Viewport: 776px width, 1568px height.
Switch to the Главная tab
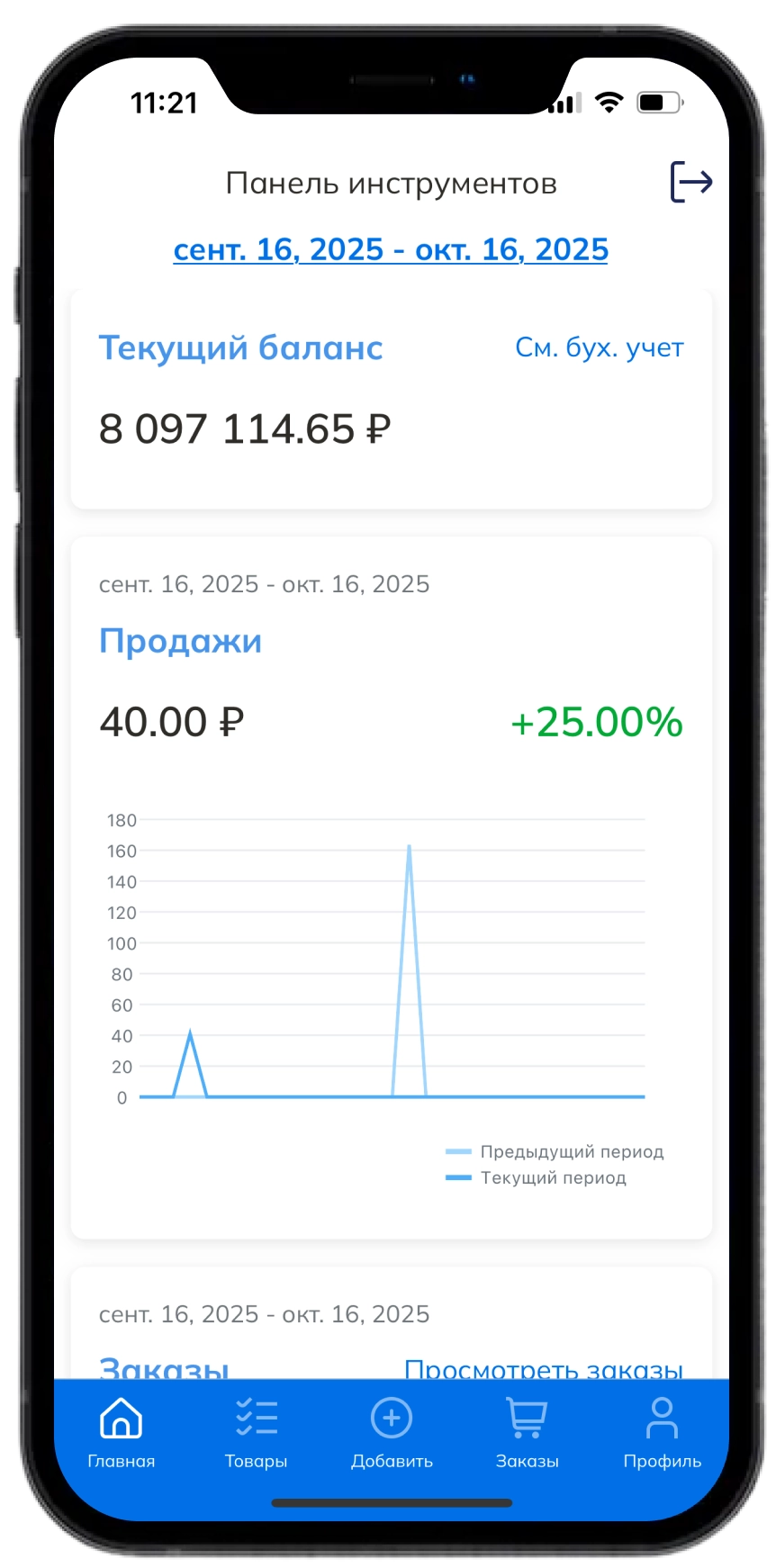122,1433
